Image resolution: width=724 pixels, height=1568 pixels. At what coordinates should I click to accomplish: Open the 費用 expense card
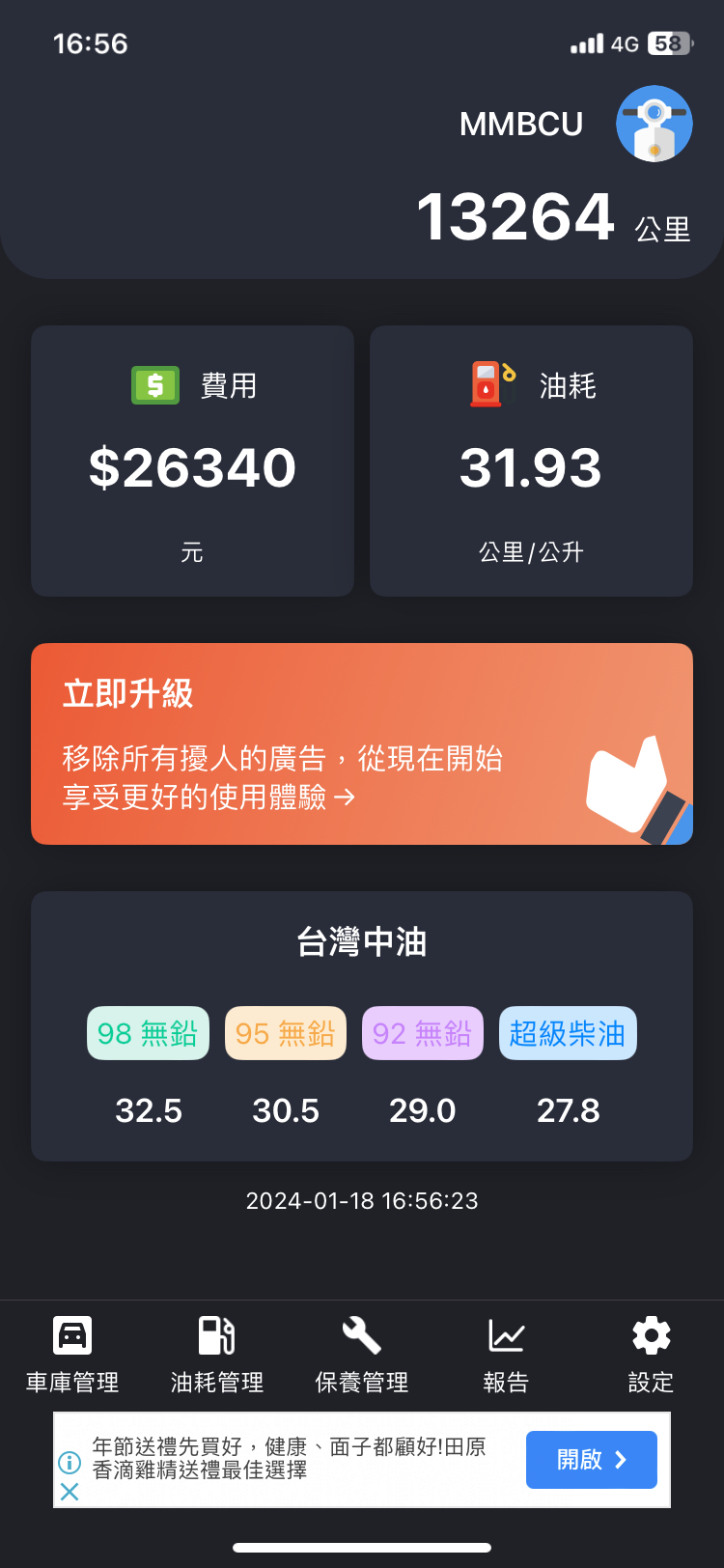pyautogui.click(x=192, y=461)
